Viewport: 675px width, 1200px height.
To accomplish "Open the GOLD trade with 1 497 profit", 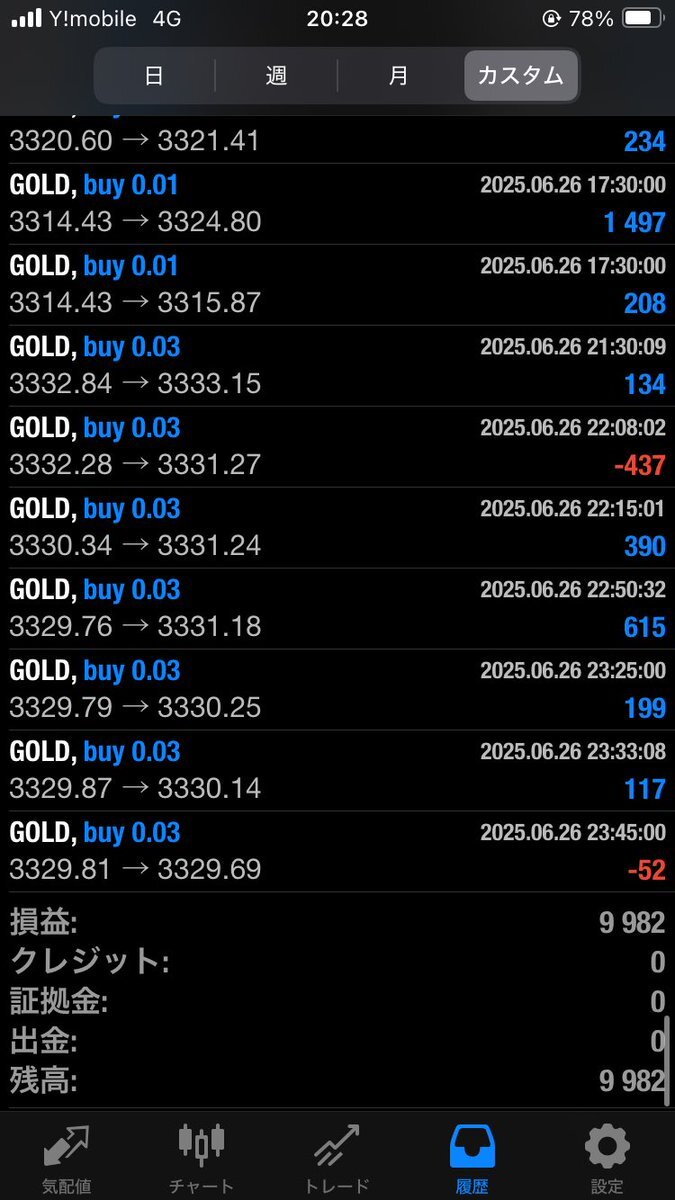I will point(337,204).
